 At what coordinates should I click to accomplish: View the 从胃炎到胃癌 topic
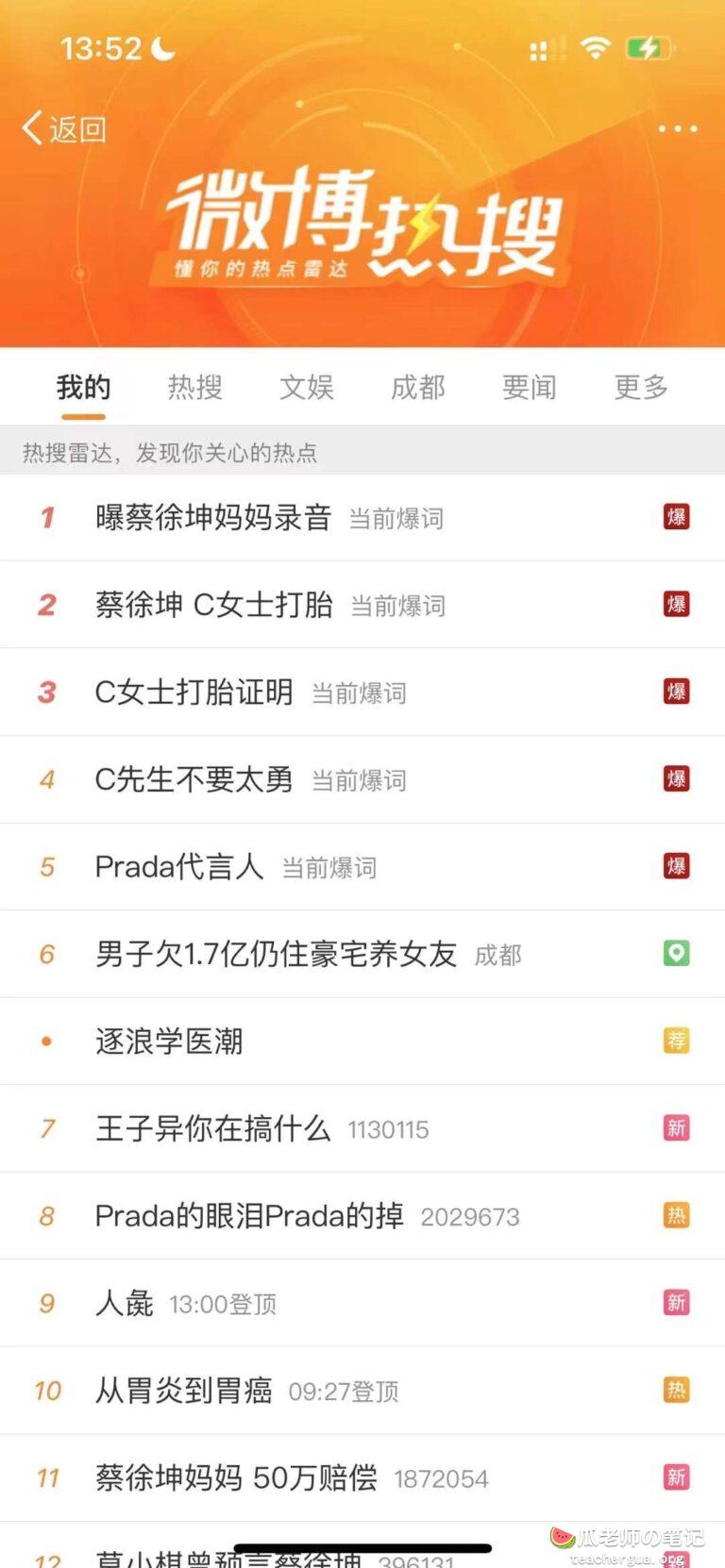(x=184, y=1391)
